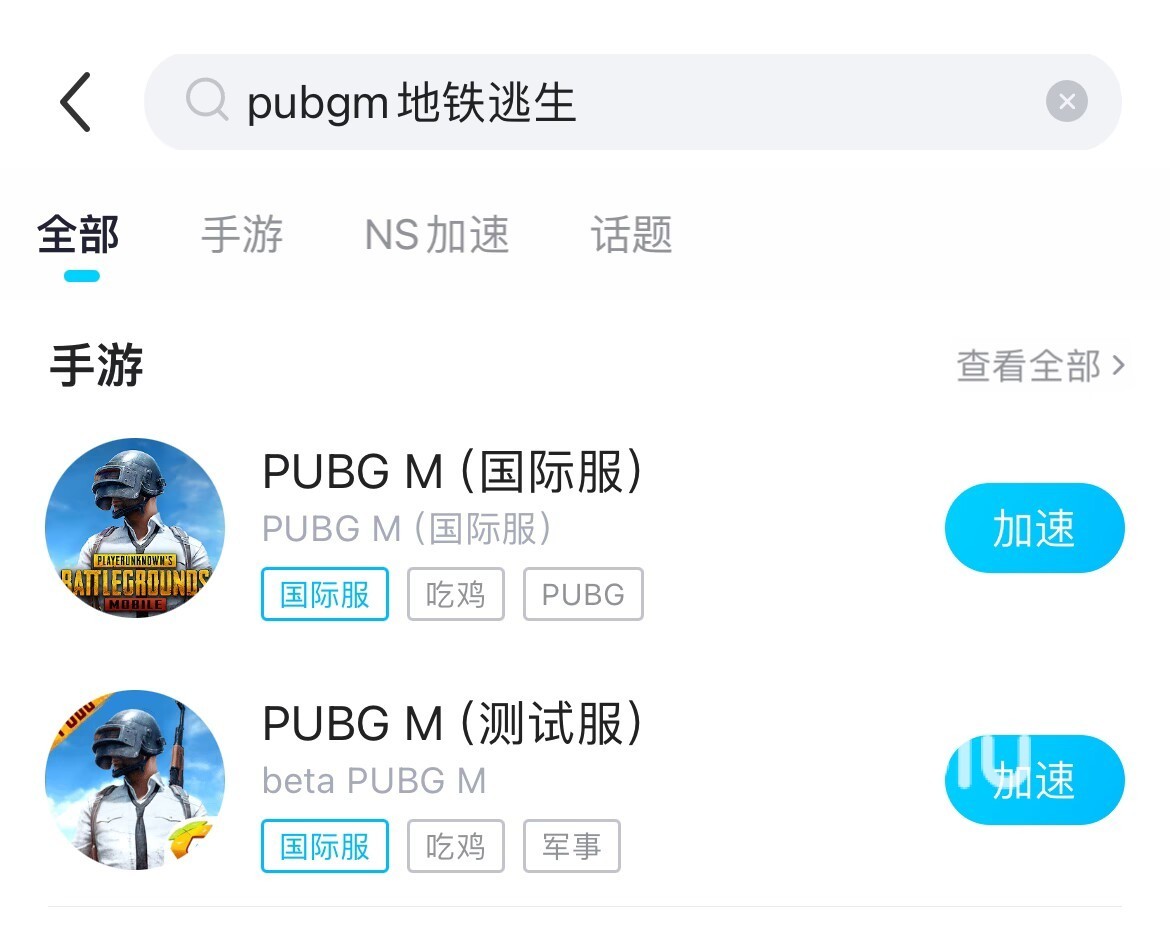Open the PUBG M (国际服) result
This screenshot has height=928, width=1170.
(453, 473)
